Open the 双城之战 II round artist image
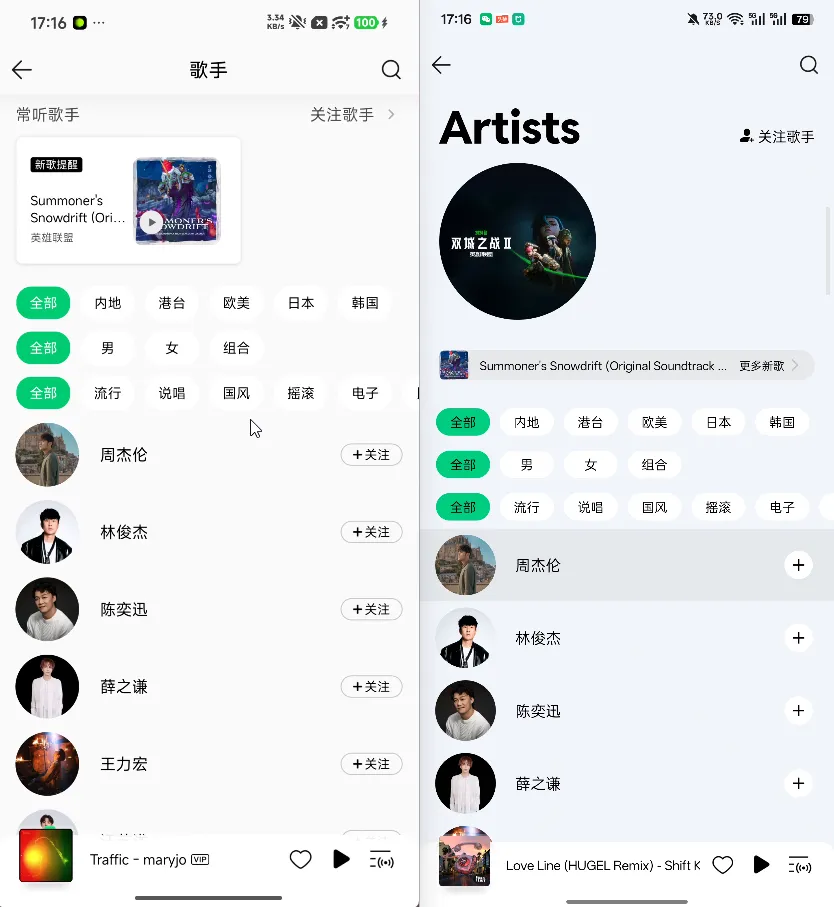Image resolution: width=834 pixels, height=907 pixels. click(x=517, y=241)
